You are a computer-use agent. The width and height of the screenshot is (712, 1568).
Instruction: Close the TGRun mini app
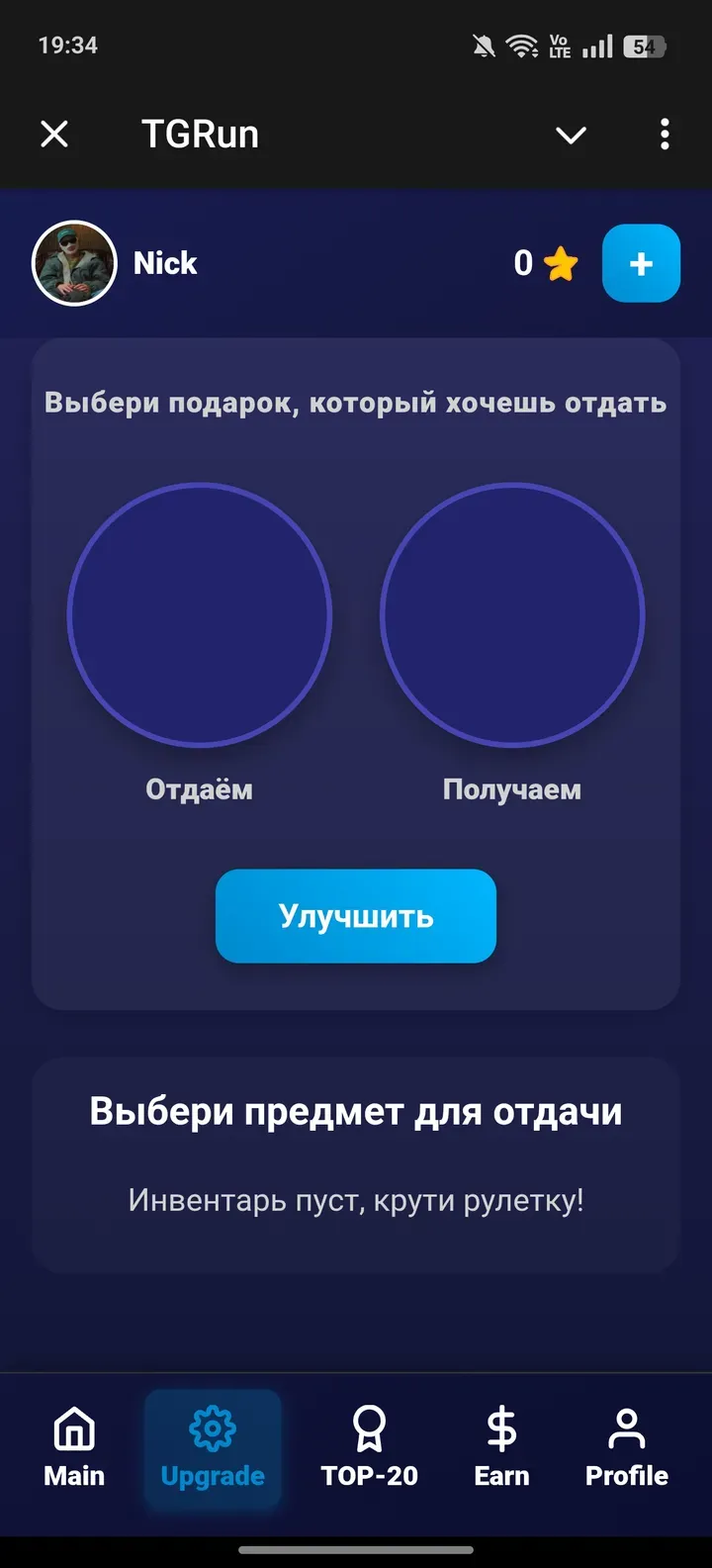pos(54,134)
